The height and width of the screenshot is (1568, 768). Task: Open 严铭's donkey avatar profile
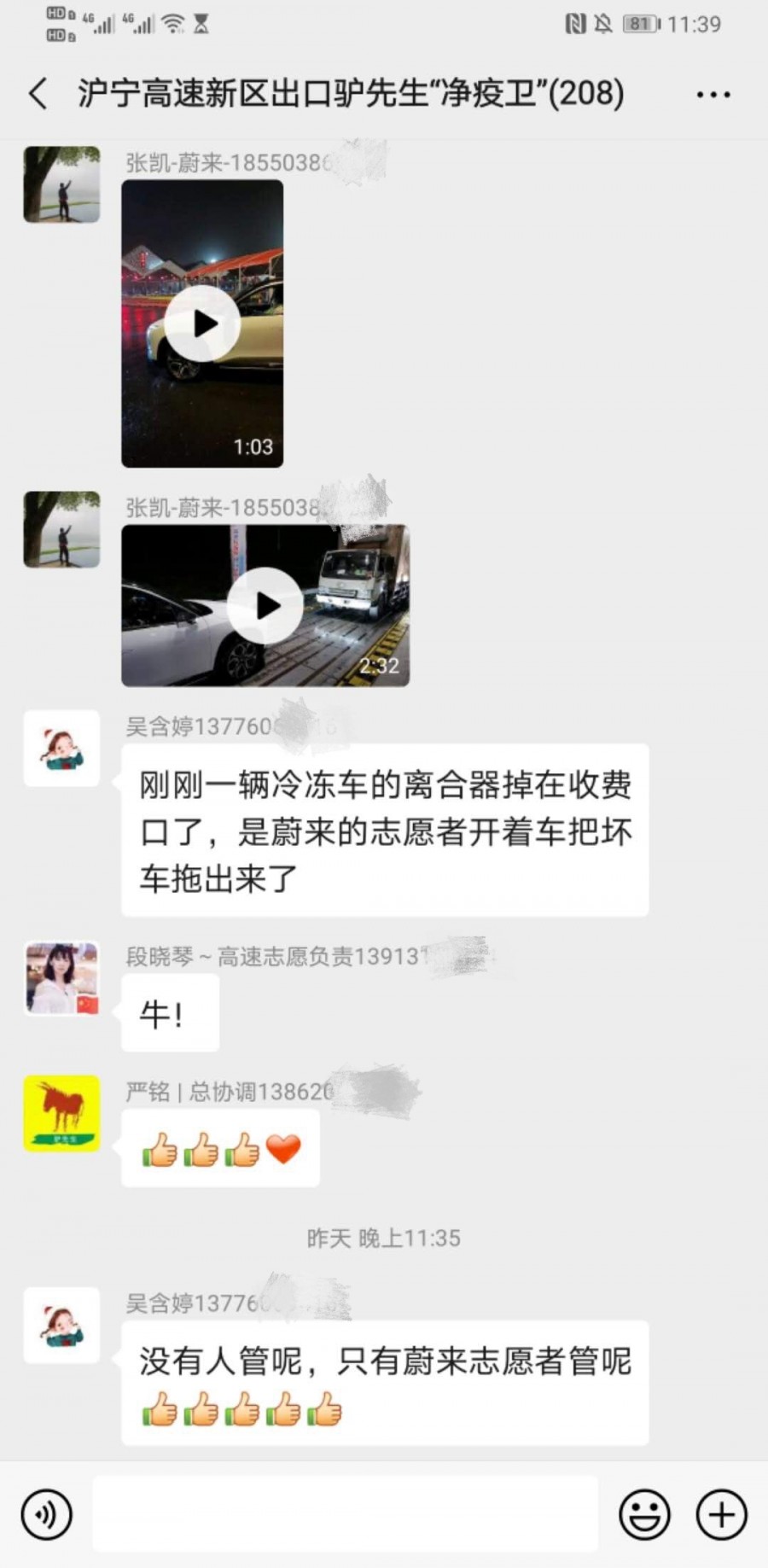[x=61, y=1113]
